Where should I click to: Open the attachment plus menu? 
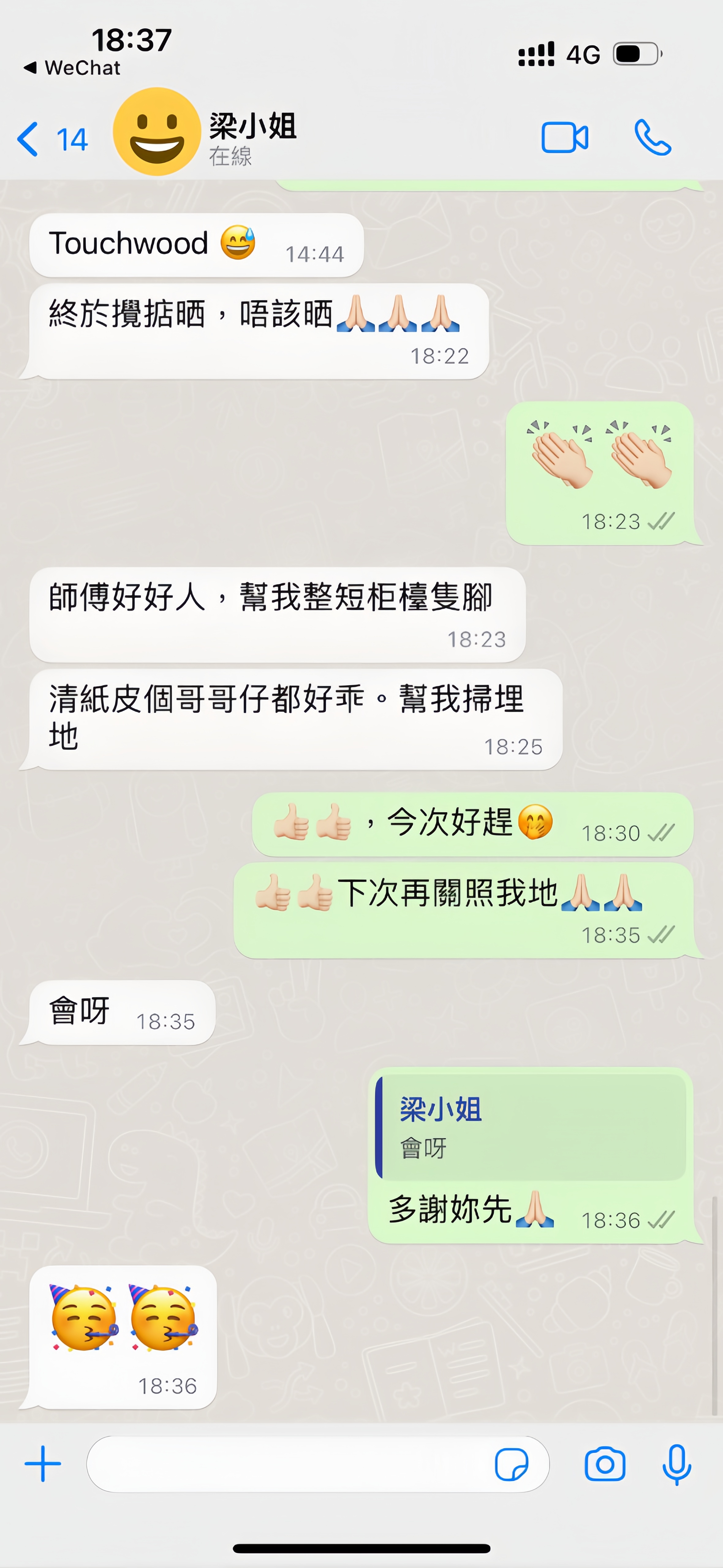click(43, 1464)
